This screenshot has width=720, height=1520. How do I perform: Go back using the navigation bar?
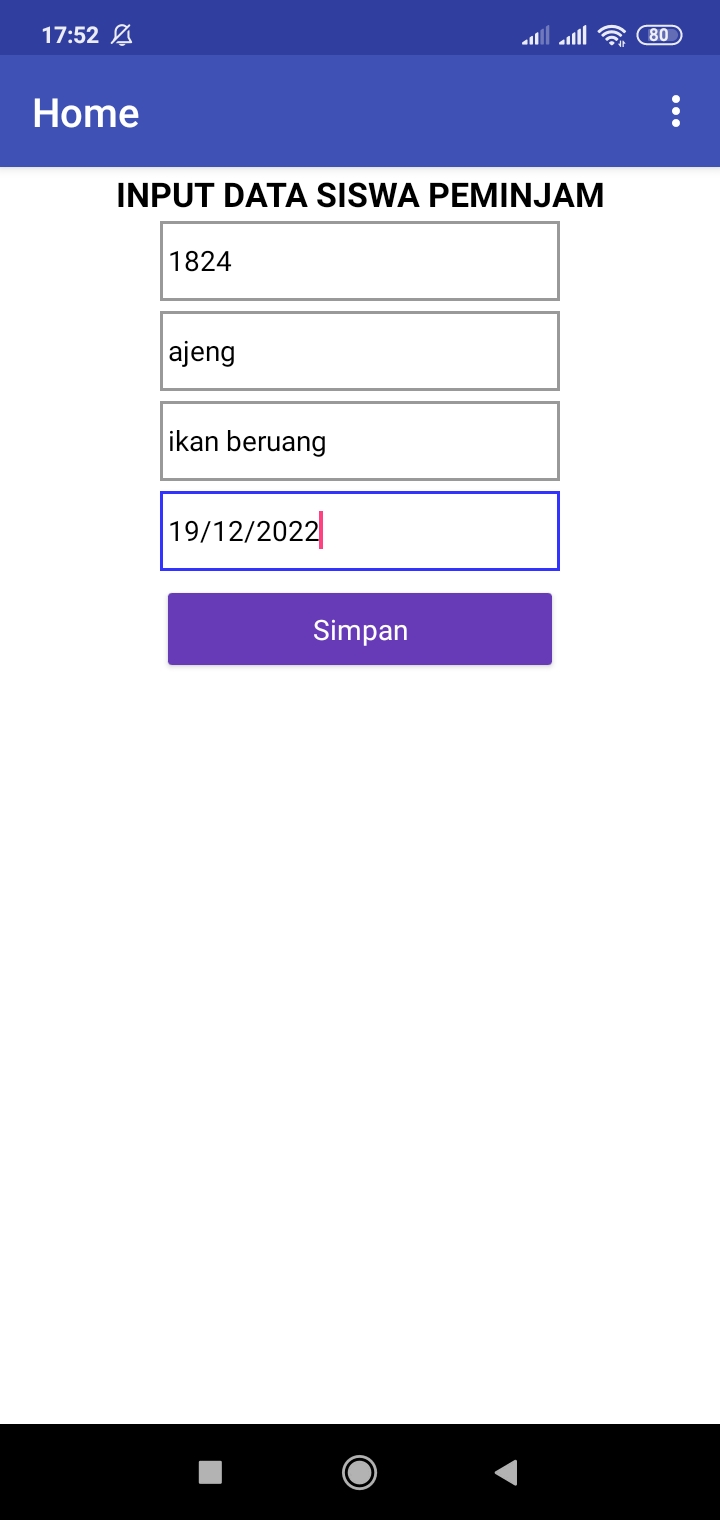click(507, 1471)
